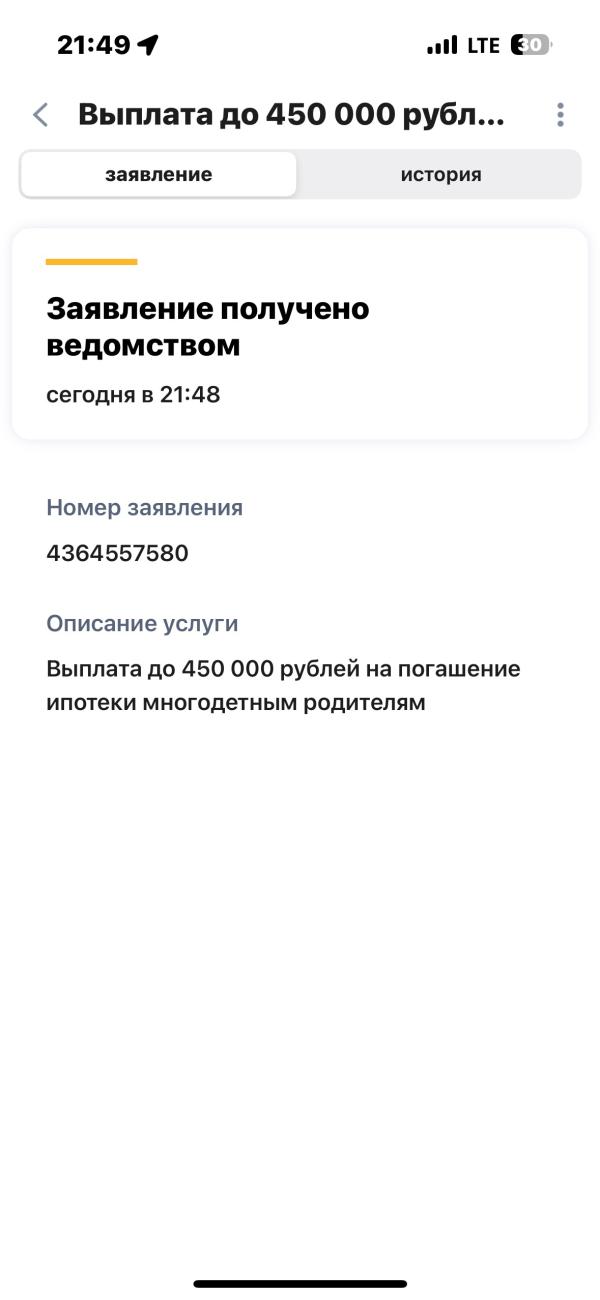Select the «заявление» tab
Viewport: 600px width, 1300px height.
(x=158, y=175)
